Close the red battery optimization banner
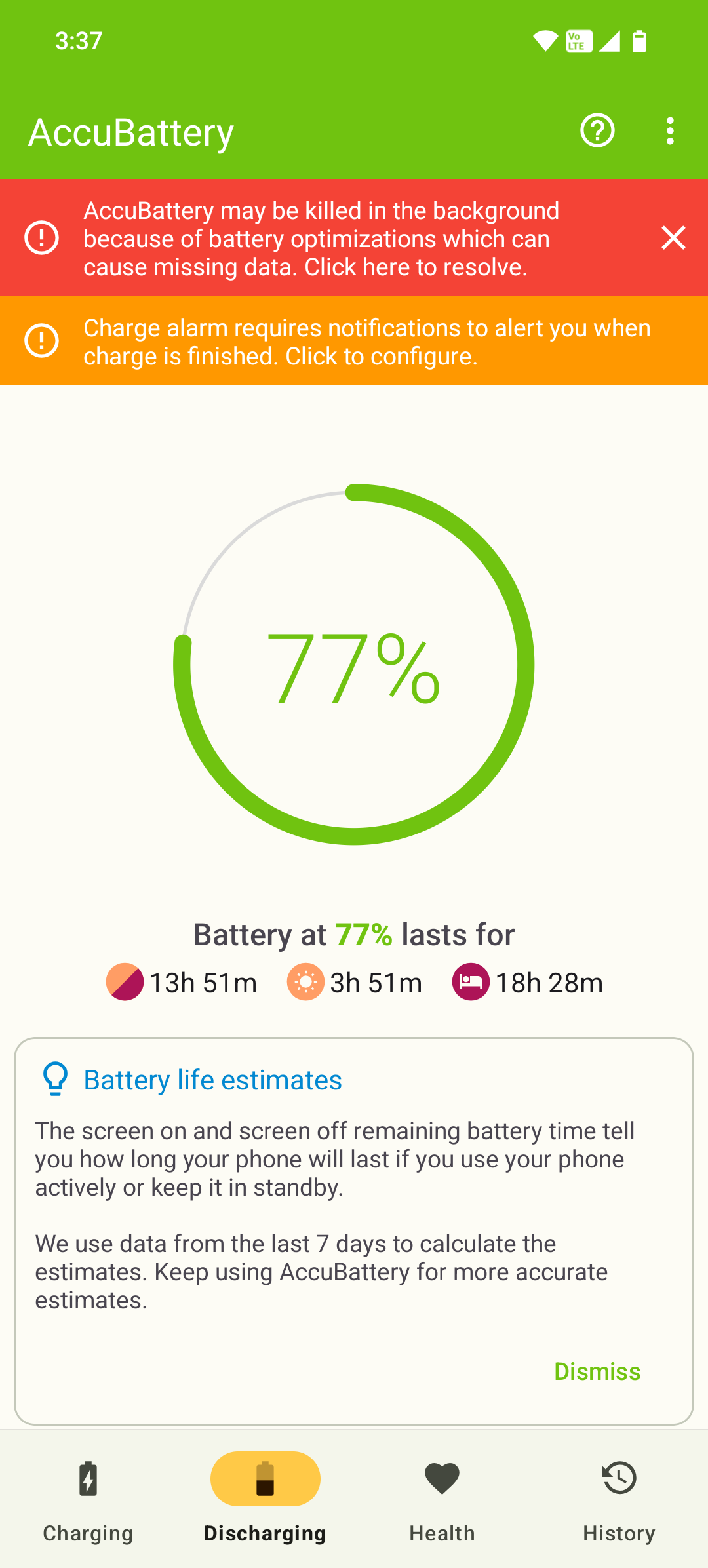708x1568 pixels. pos(673,238)
